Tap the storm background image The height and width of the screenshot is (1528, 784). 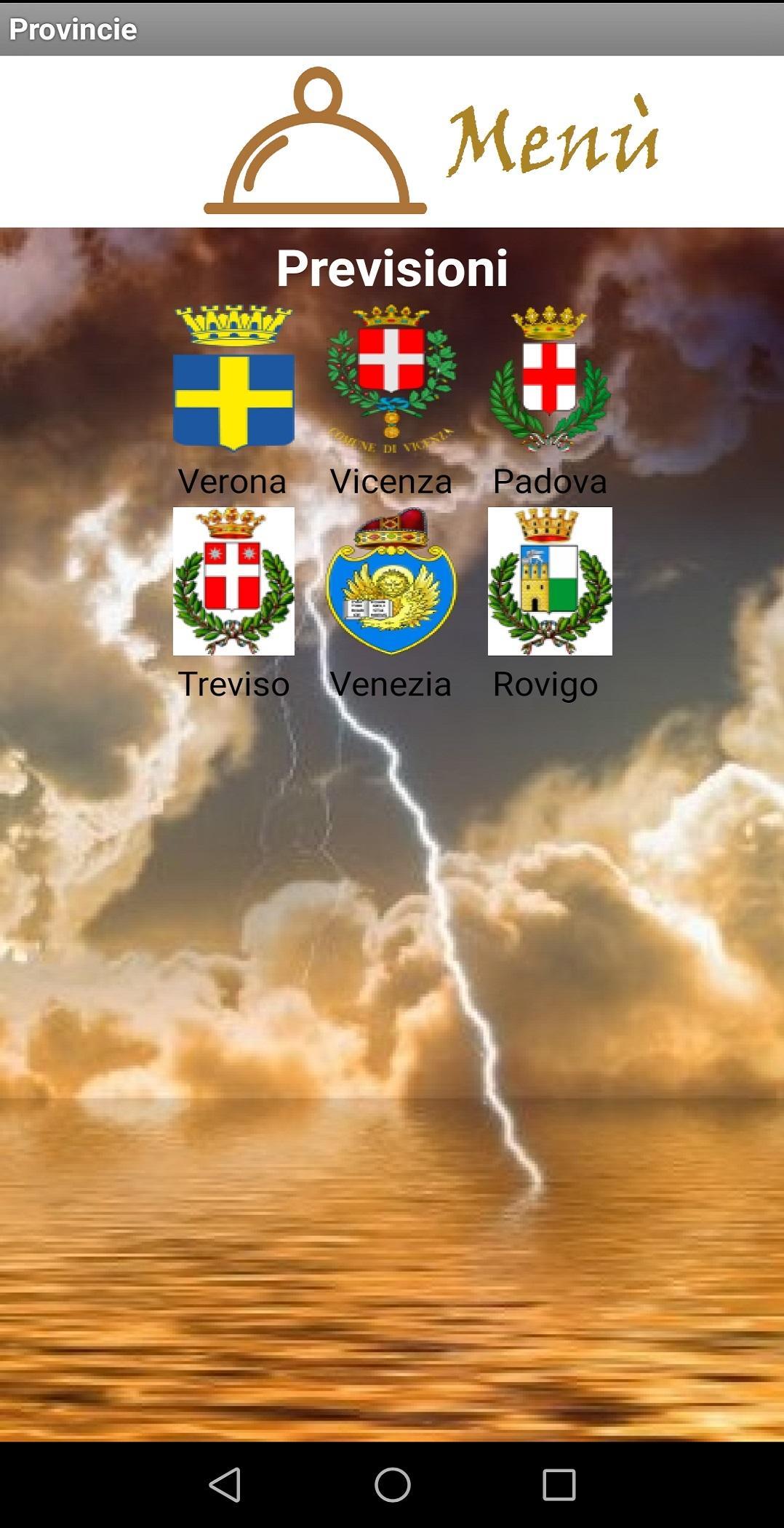393,1019
